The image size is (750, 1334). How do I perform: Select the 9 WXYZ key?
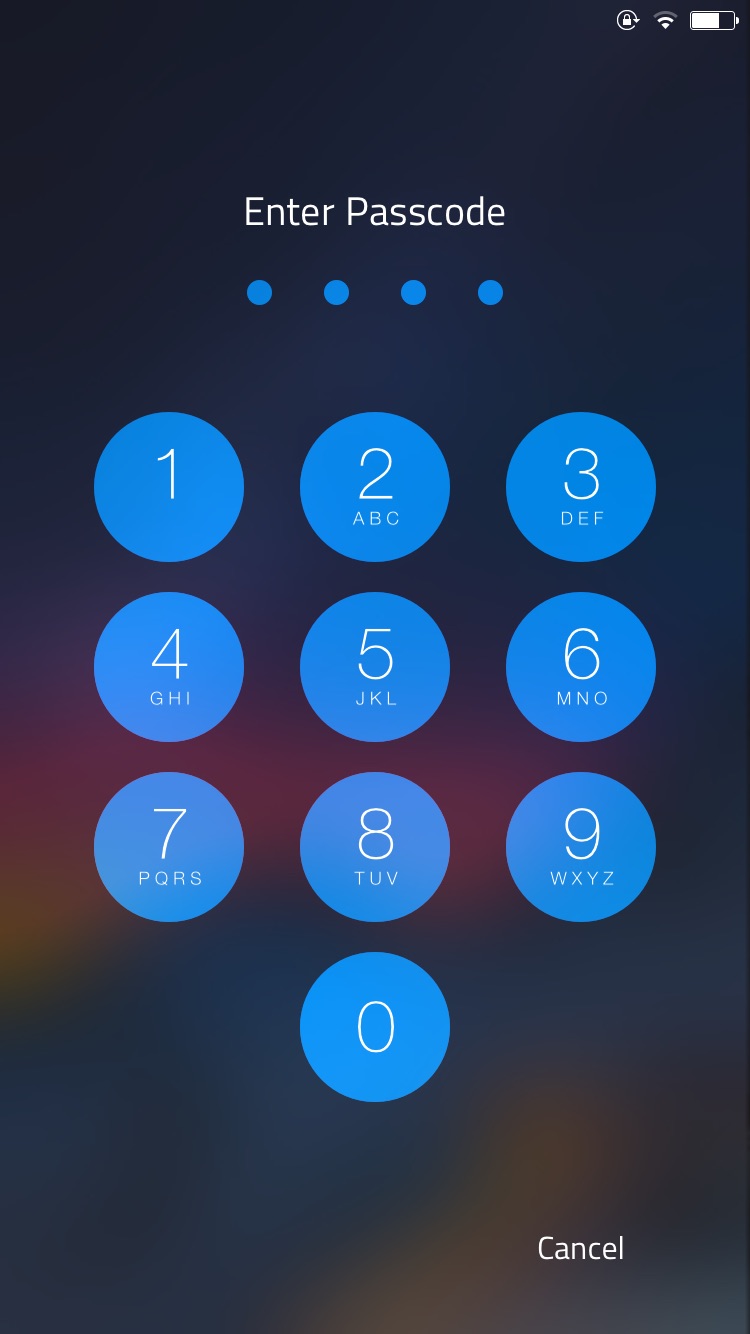581,847
